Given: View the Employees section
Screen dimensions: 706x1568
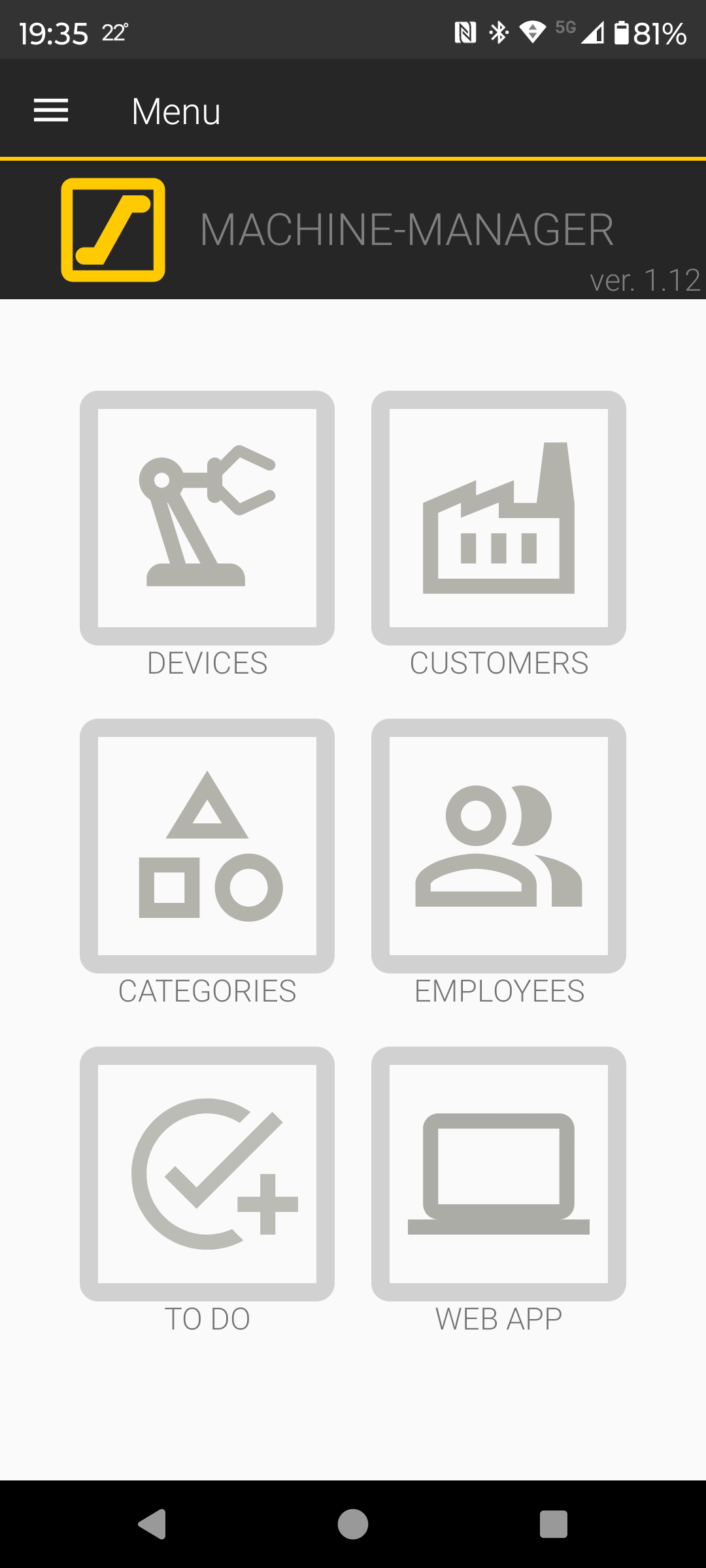Looking at the screenshot, I should [x=499, y=846].
